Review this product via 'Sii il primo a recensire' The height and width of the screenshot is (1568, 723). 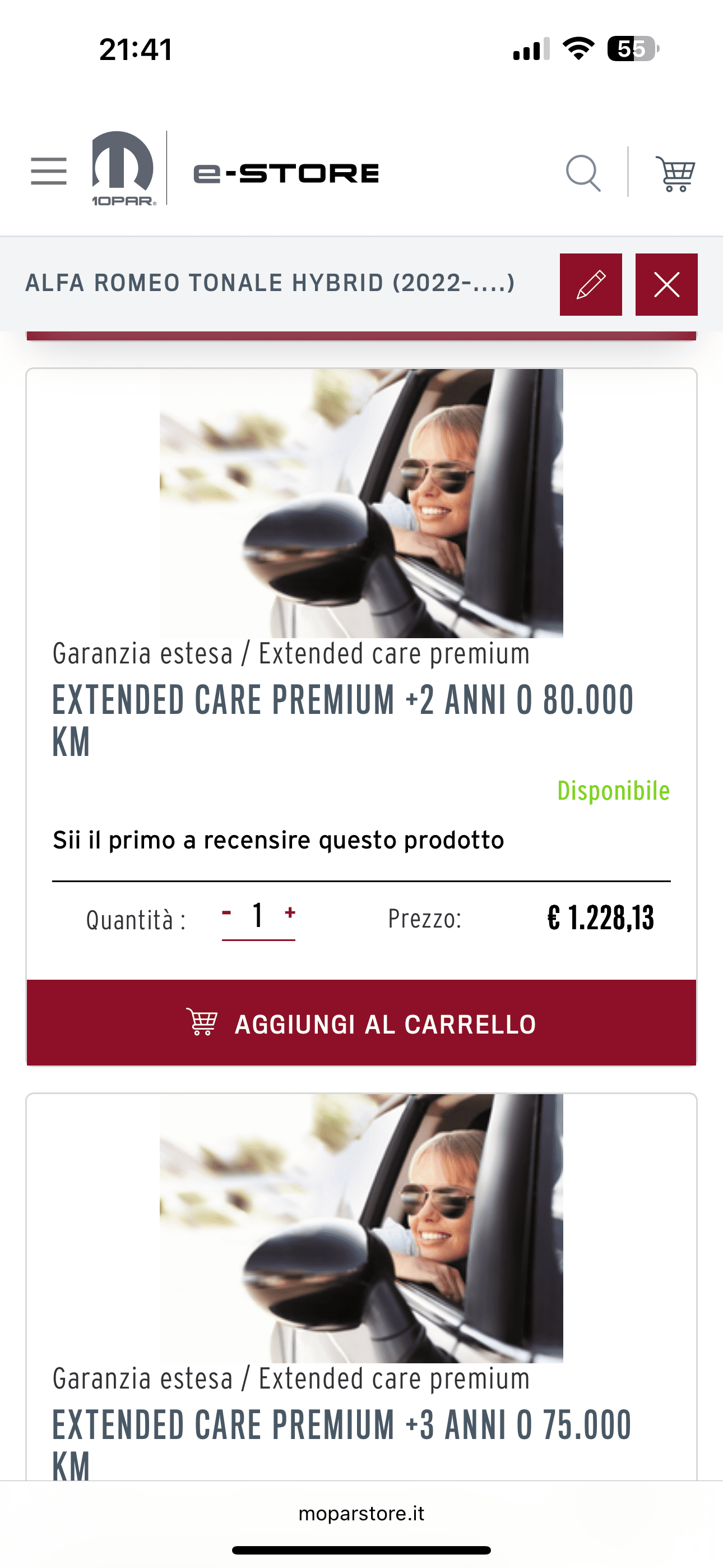[x=278, y=840]
